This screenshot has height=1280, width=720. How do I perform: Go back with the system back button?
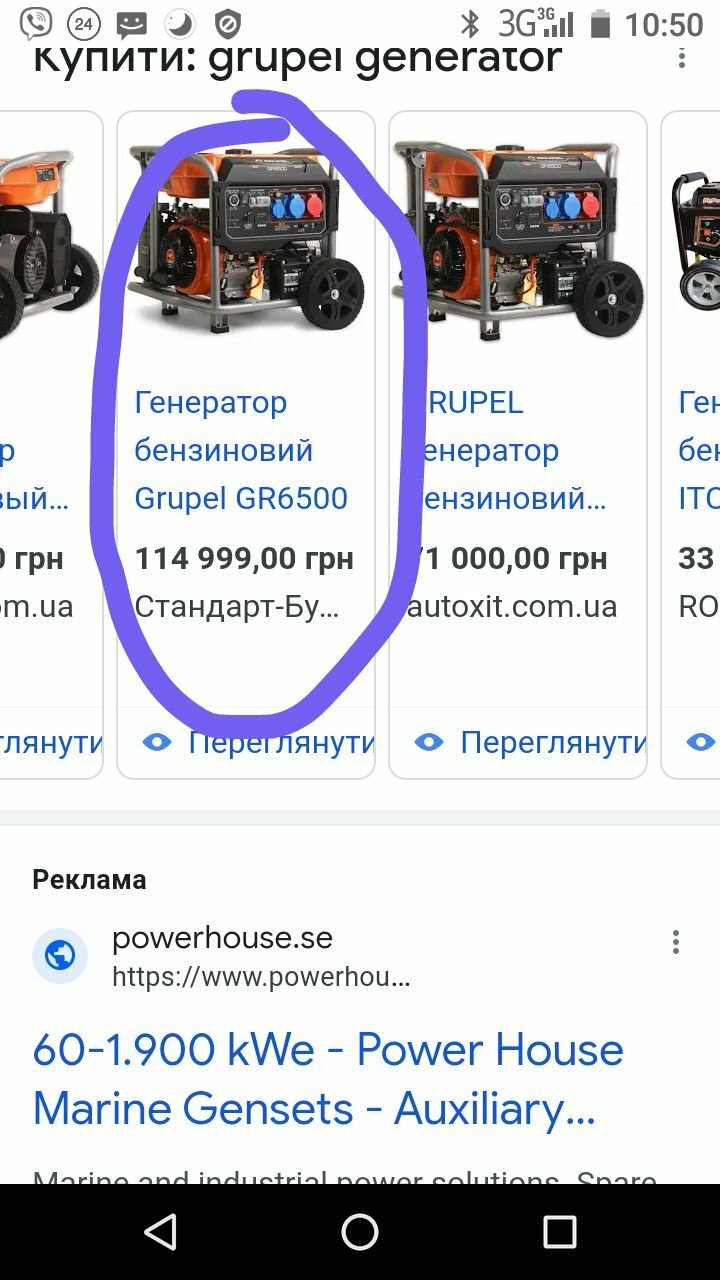[x=160, y=1232]
